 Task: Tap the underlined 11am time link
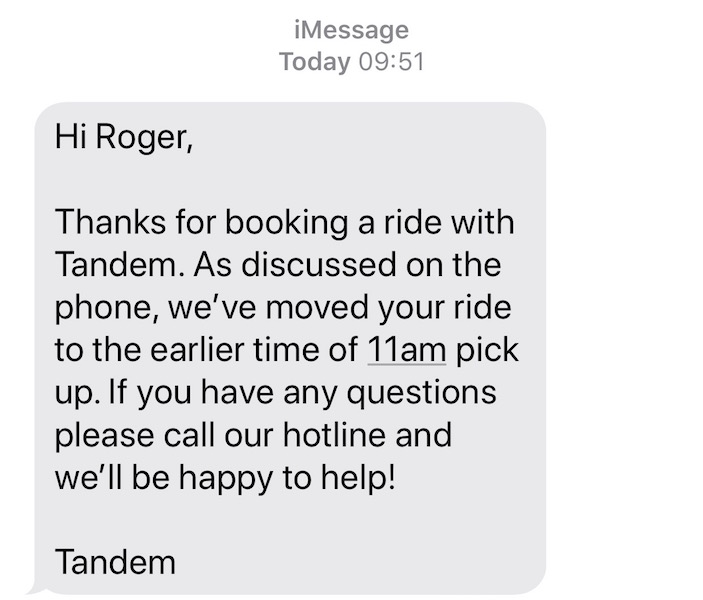(406, 351)
